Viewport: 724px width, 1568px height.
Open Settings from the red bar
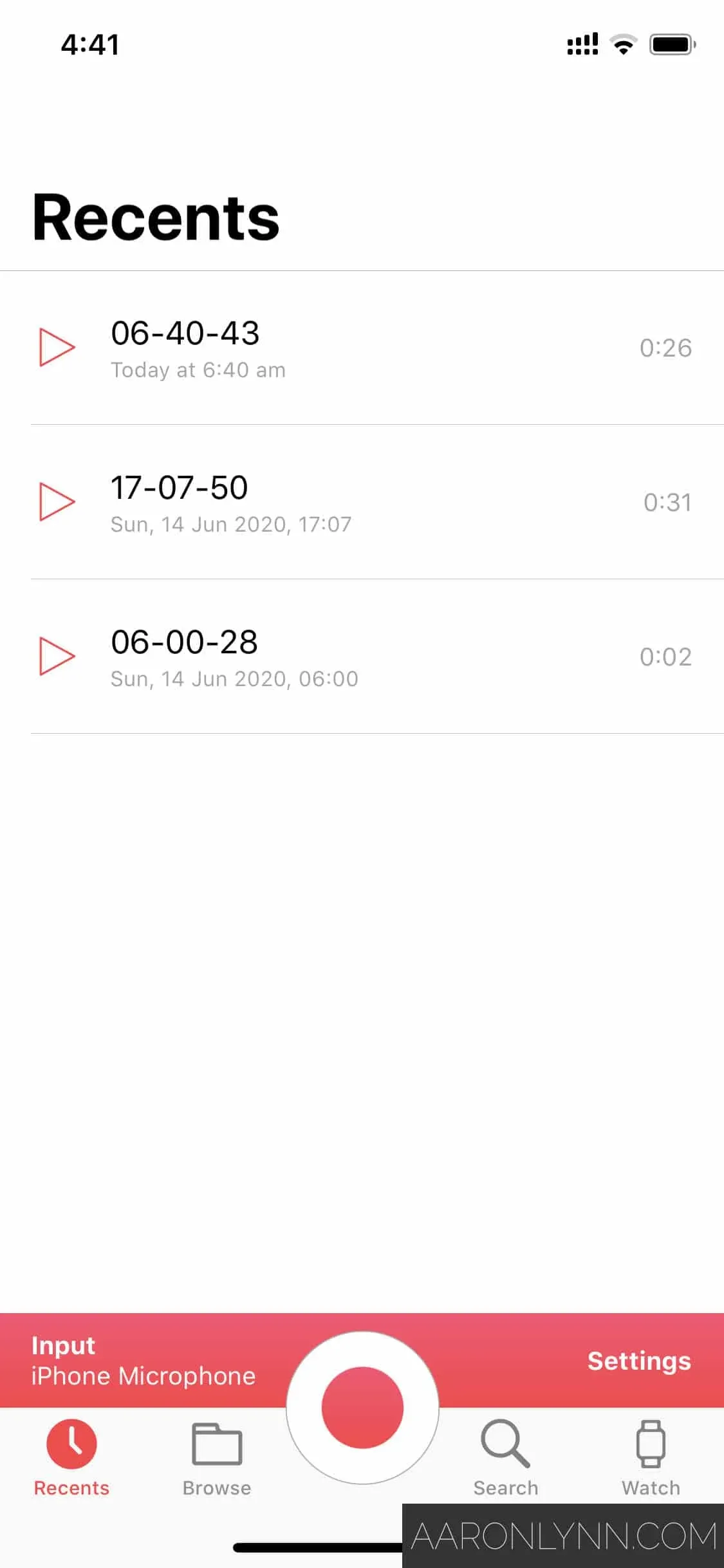[640, 1362]
